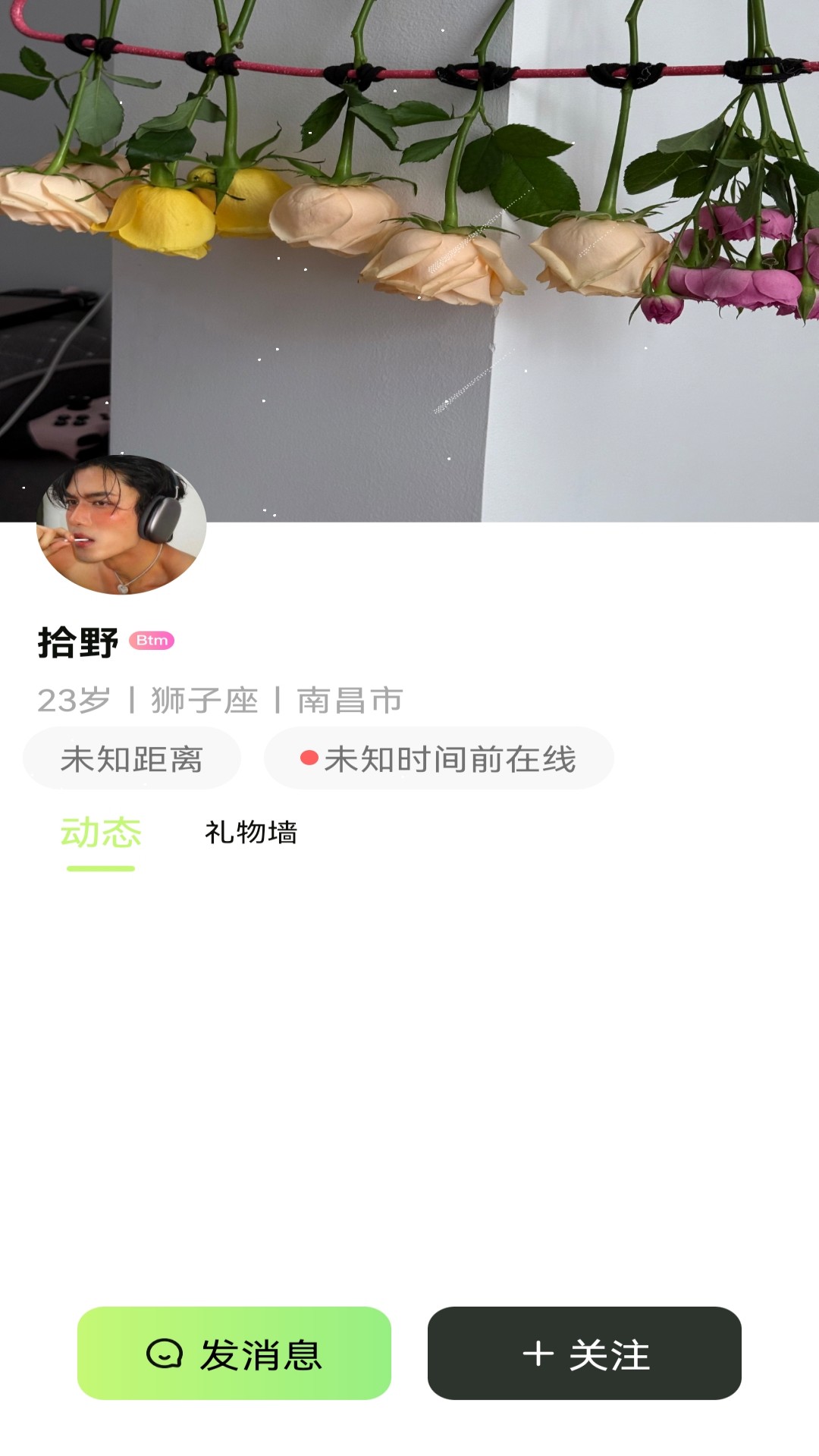Switch to the 礼物墙 gift wall tab
Image resolution: width=819 pixels, height=1456 pixels.
pyautogui.click(x=250, y=832)
